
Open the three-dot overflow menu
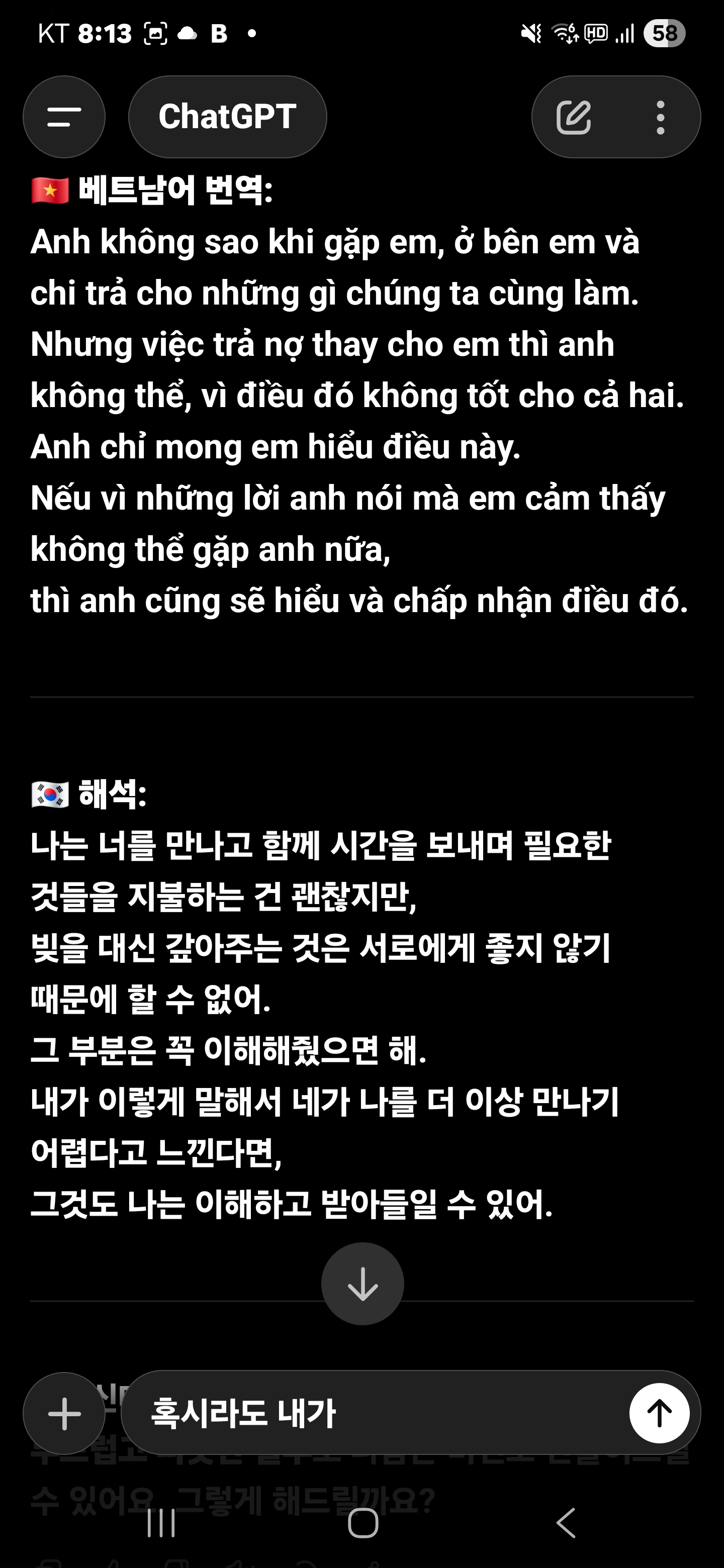click(x=660, y=117)
